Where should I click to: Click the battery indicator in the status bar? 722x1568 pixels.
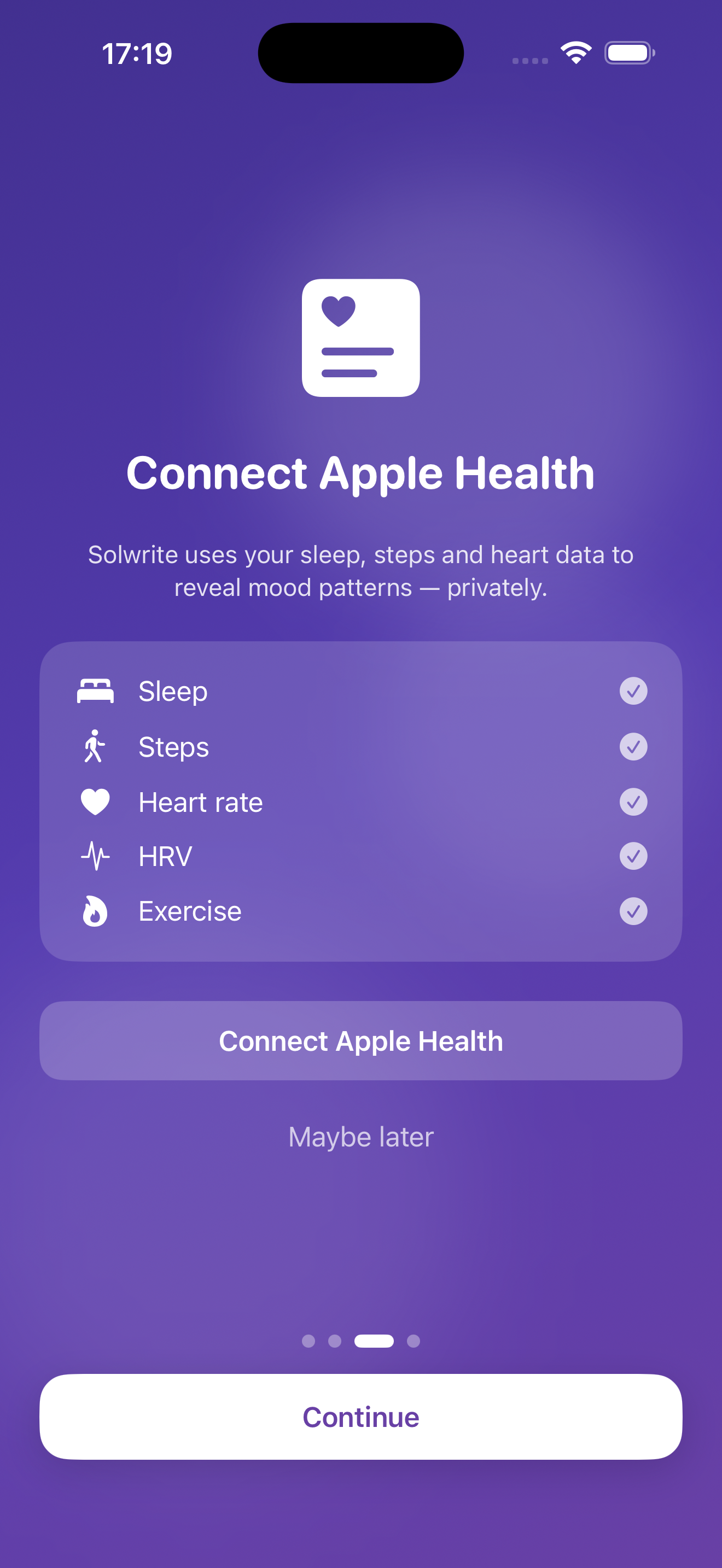[627, 53]
